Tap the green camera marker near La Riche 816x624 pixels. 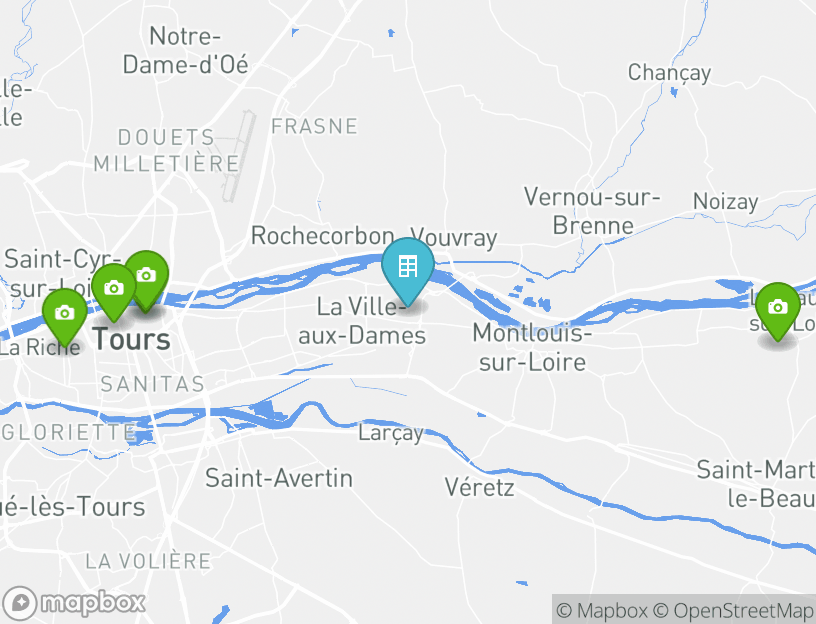[65, 315]
